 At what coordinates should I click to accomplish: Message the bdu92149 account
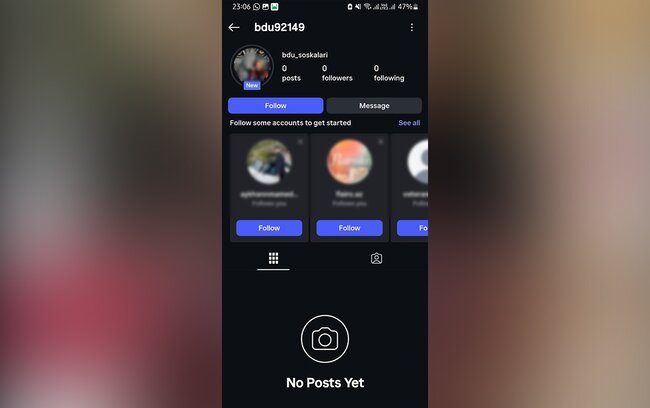click(x=373, y=105)
